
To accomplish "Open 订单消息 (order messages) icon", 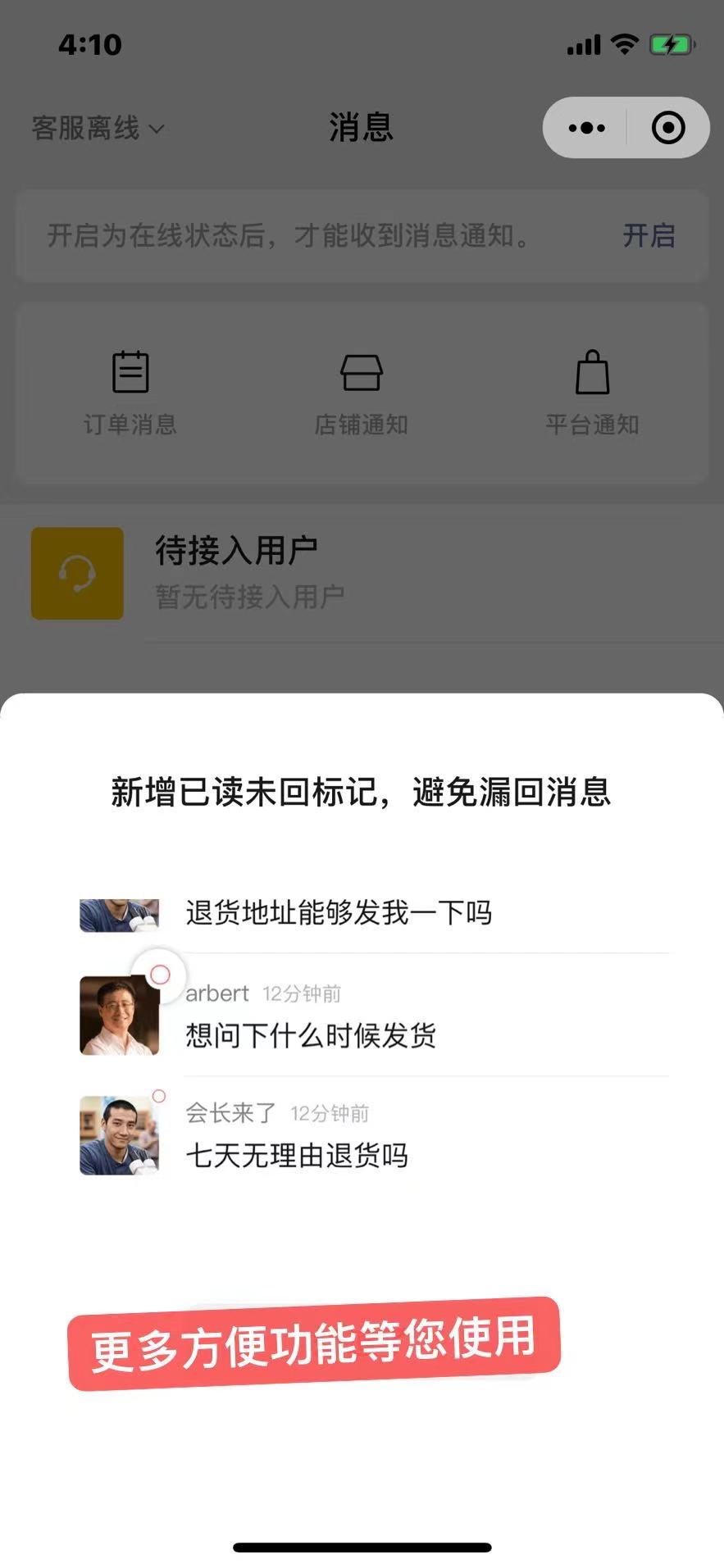I will click(129, 373).
